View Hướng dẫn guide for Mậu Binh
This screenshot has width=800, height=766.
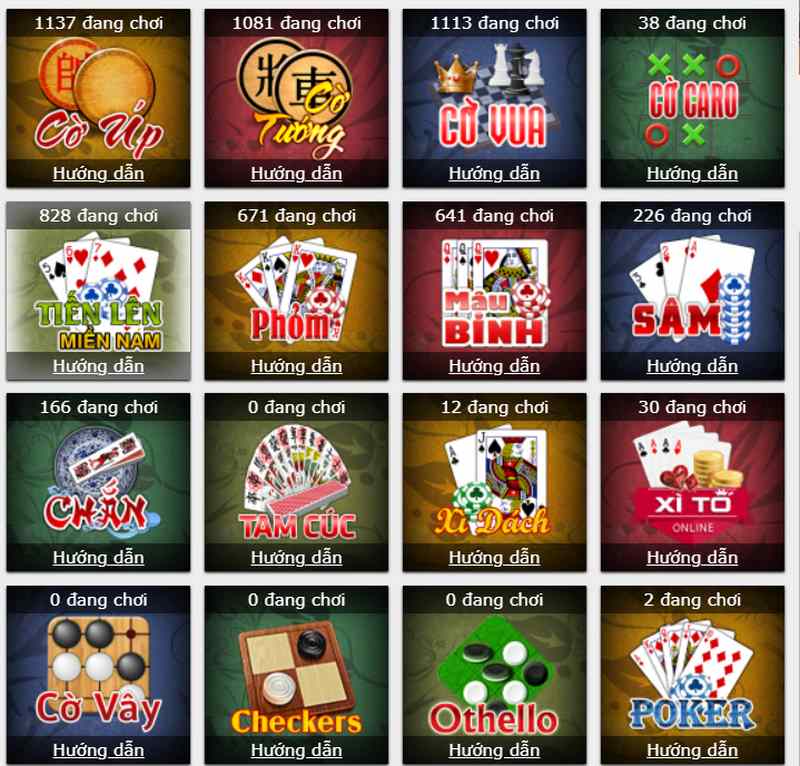tap(494, 366)
